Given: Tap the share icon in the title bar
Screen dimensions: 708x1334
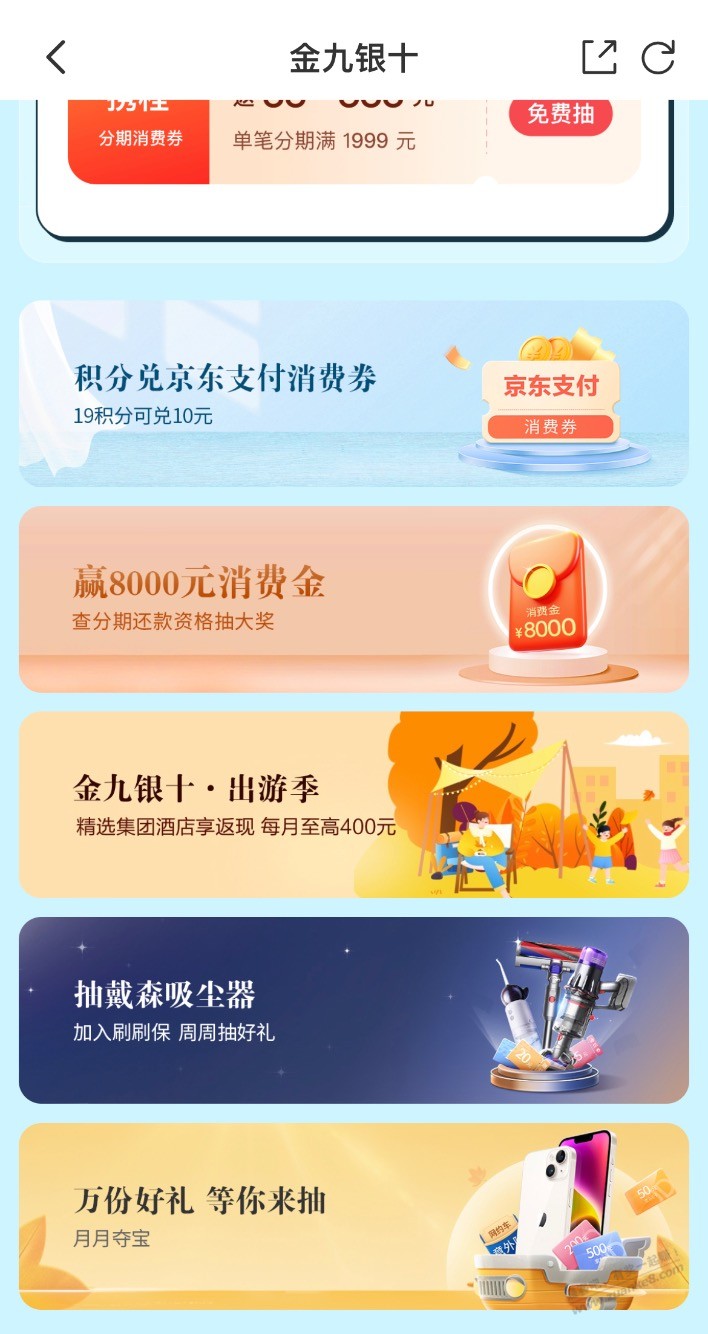Looking at the screenshot, I should 599,57.
